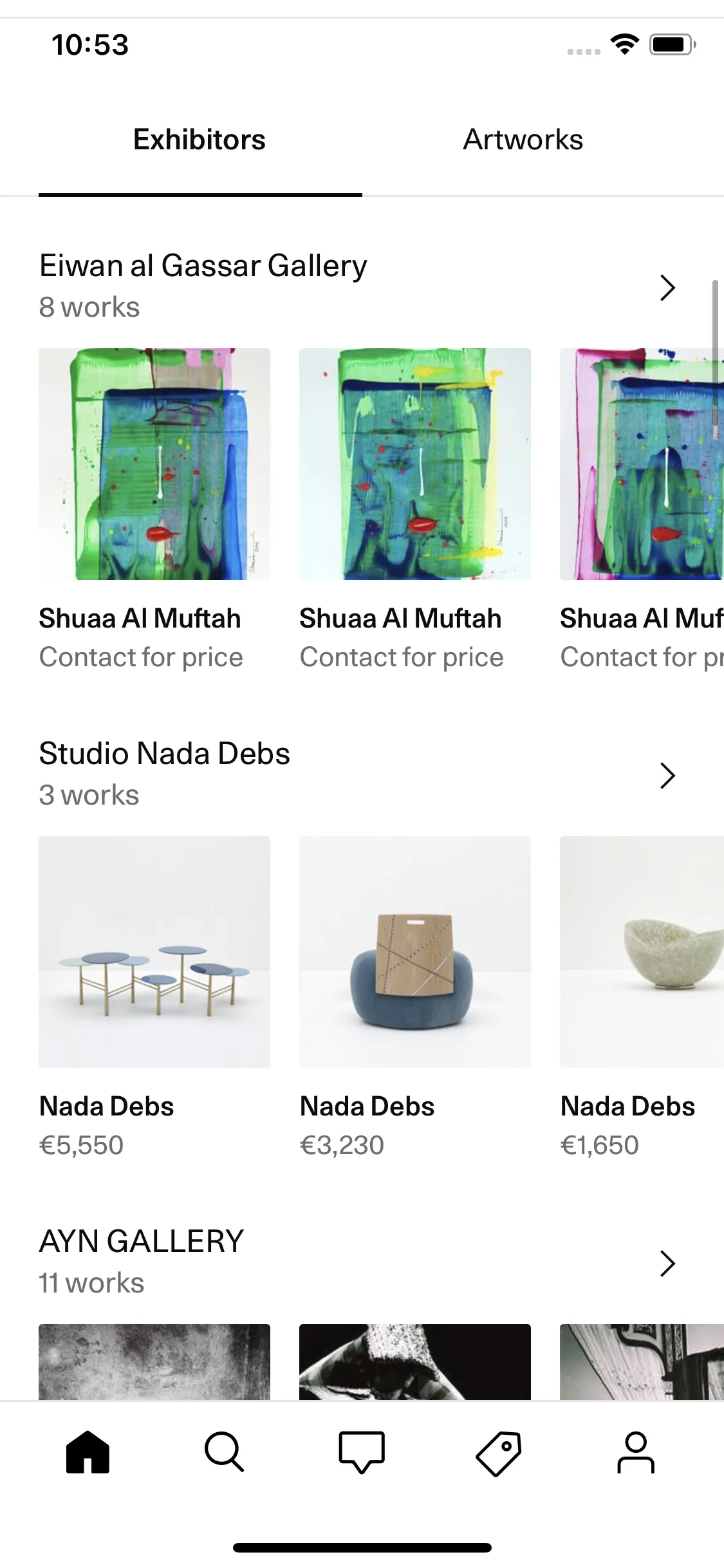Open the Nada Debs table priced €5,550
Image resolution: width=724 pixels, height=1568 pixels.
tap(154, 952)
